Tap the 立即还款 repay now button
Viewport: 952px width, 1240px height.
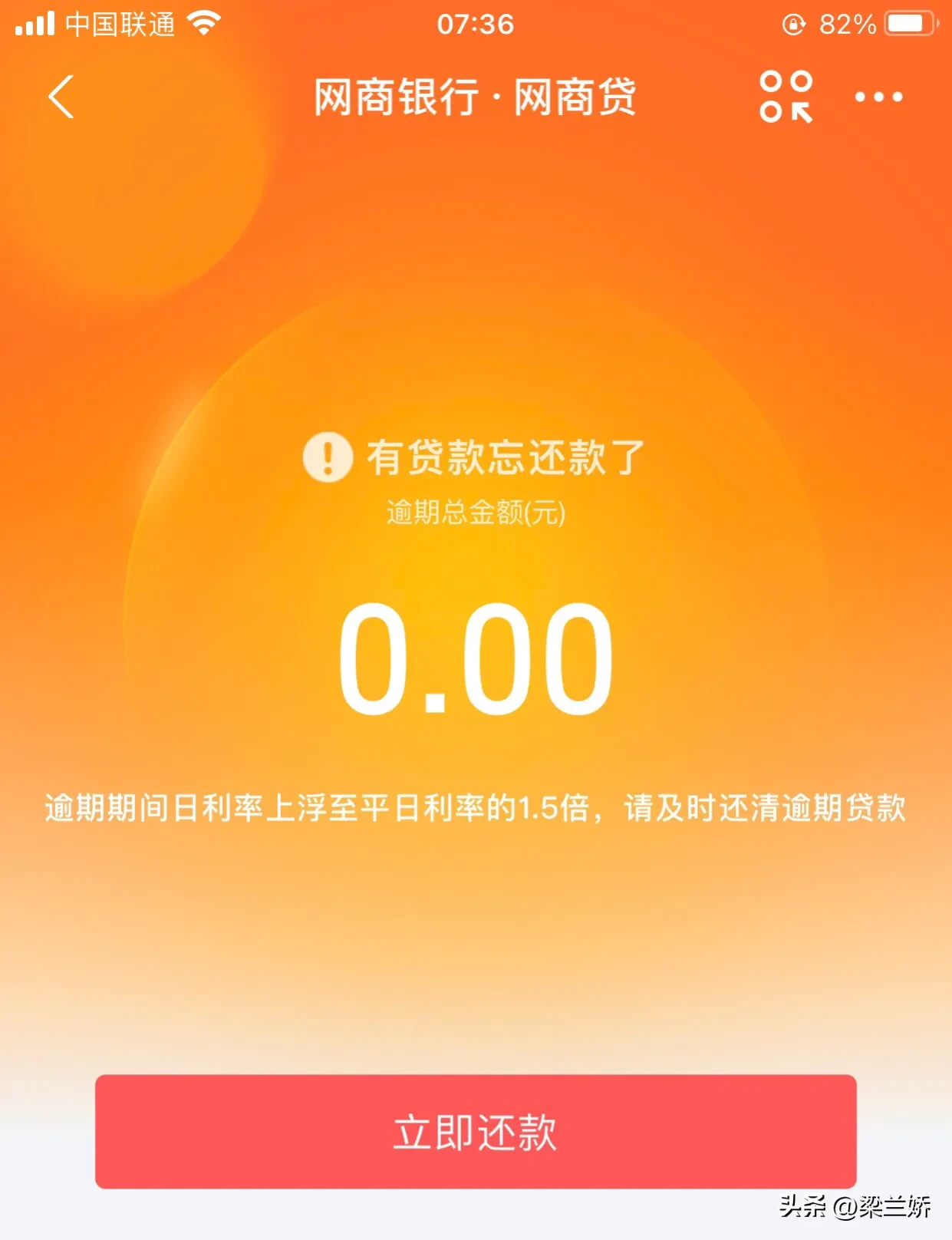coord(476,1131)
